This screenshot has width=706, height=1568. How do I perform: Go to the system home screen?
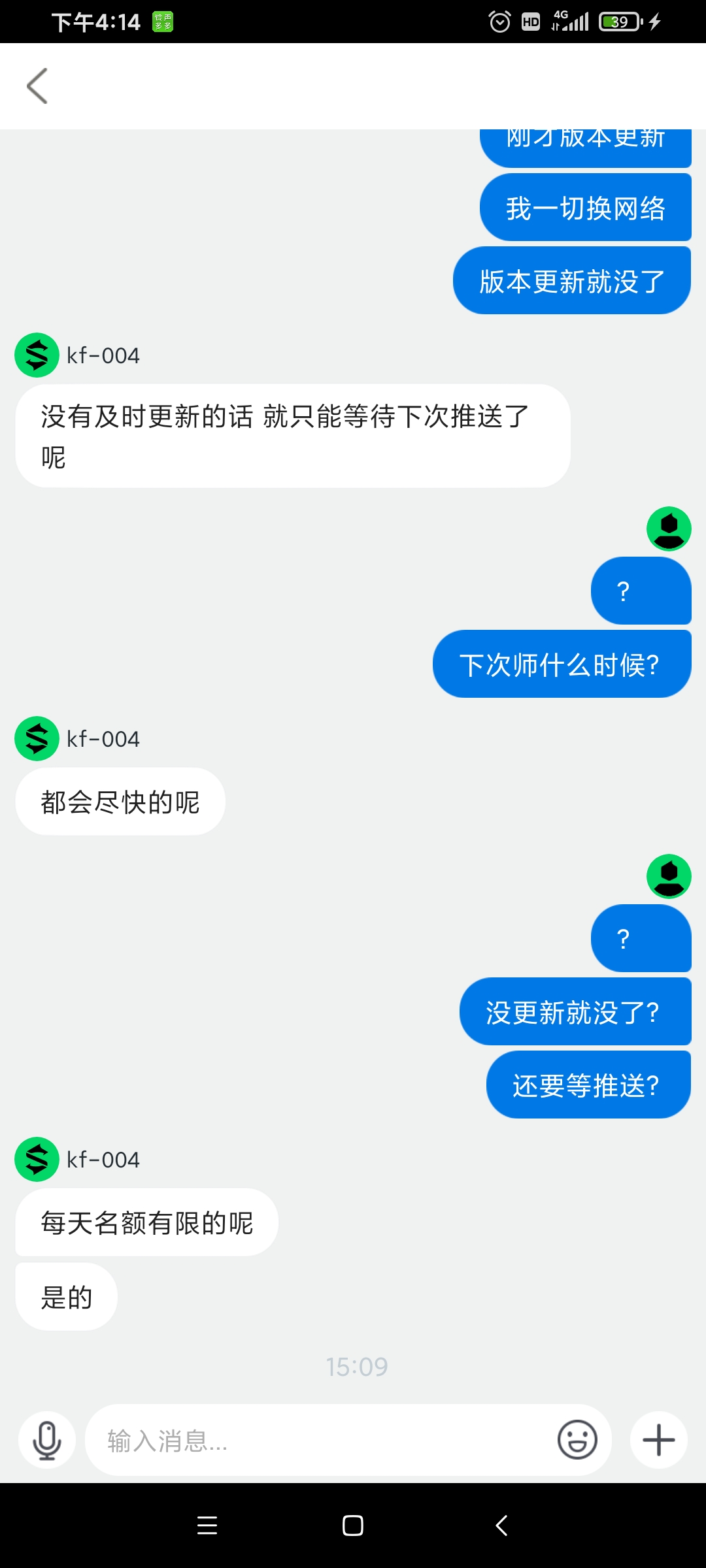click(353, 1526)
